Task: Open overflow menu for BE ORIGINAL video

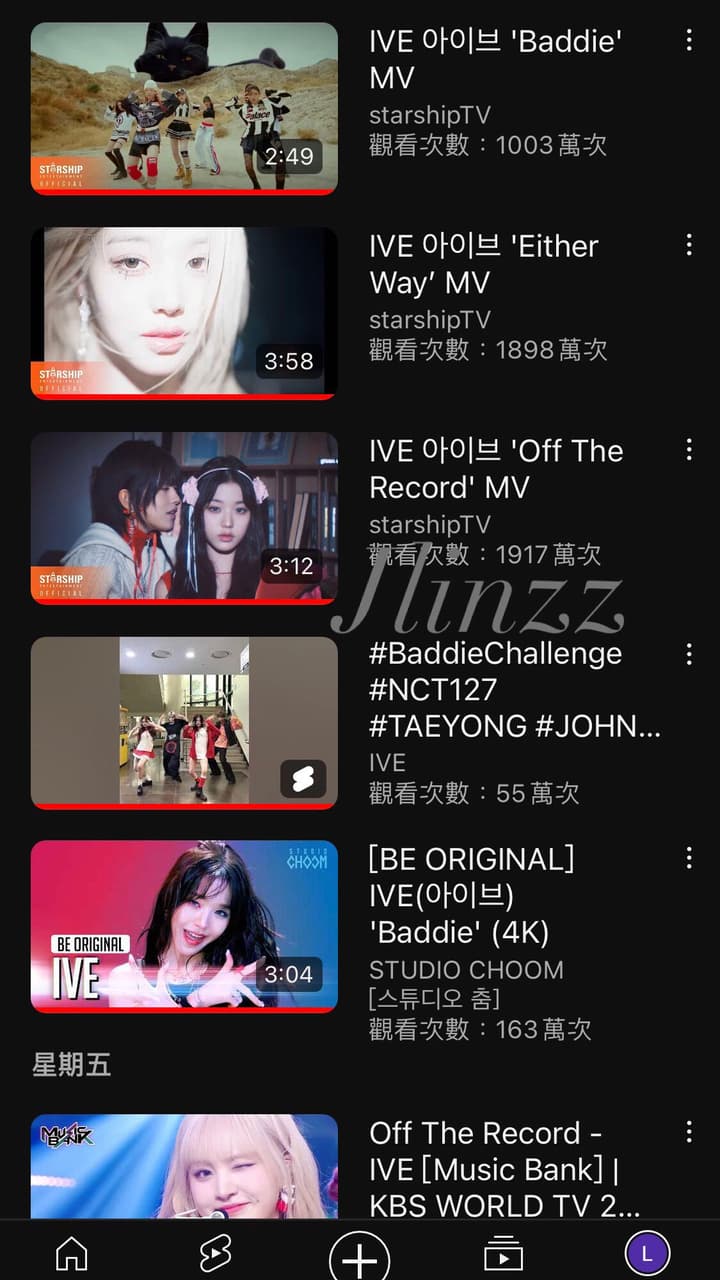Action: point(689,858)
